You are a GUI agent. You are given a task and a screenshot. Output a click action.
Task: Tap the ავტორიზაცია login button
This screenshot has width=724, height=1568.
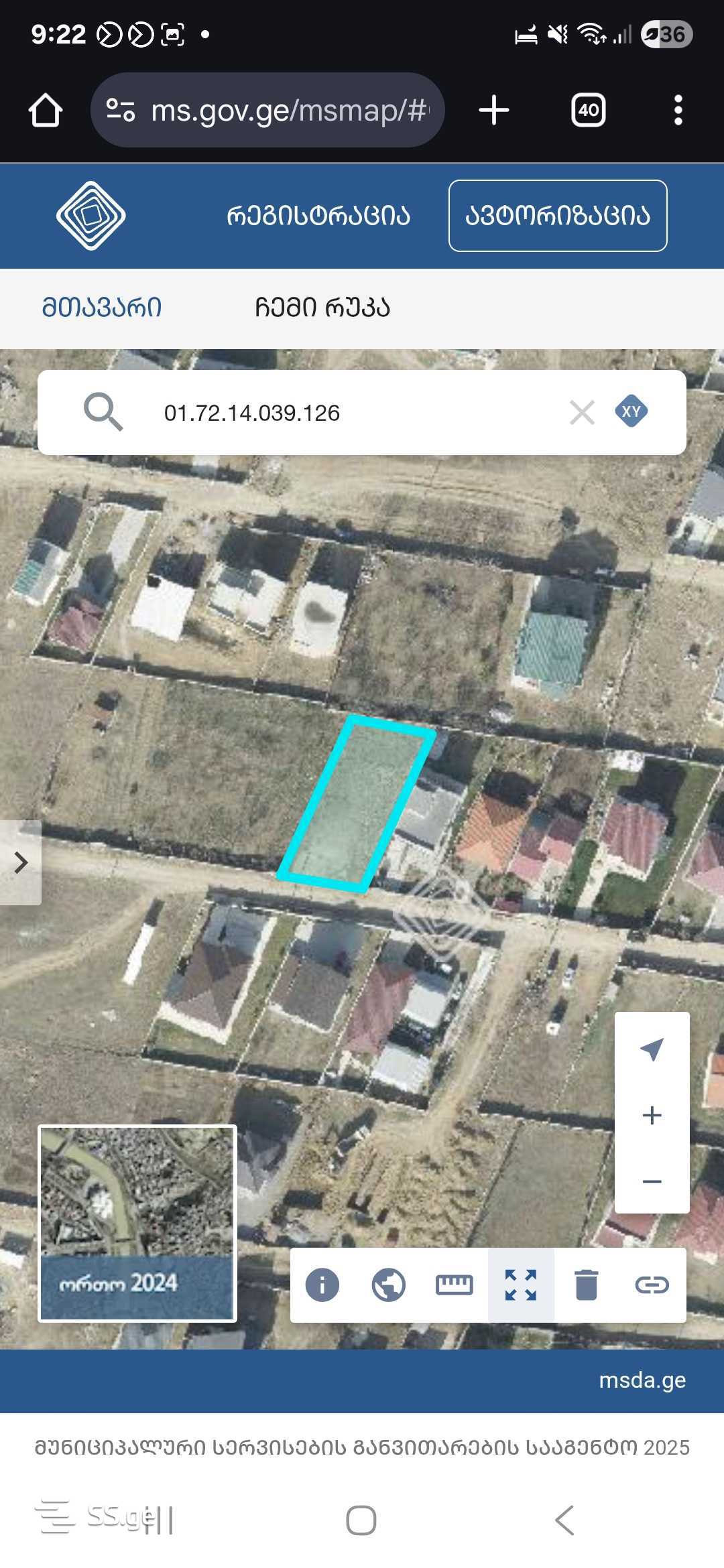click(x=558, y=216)
